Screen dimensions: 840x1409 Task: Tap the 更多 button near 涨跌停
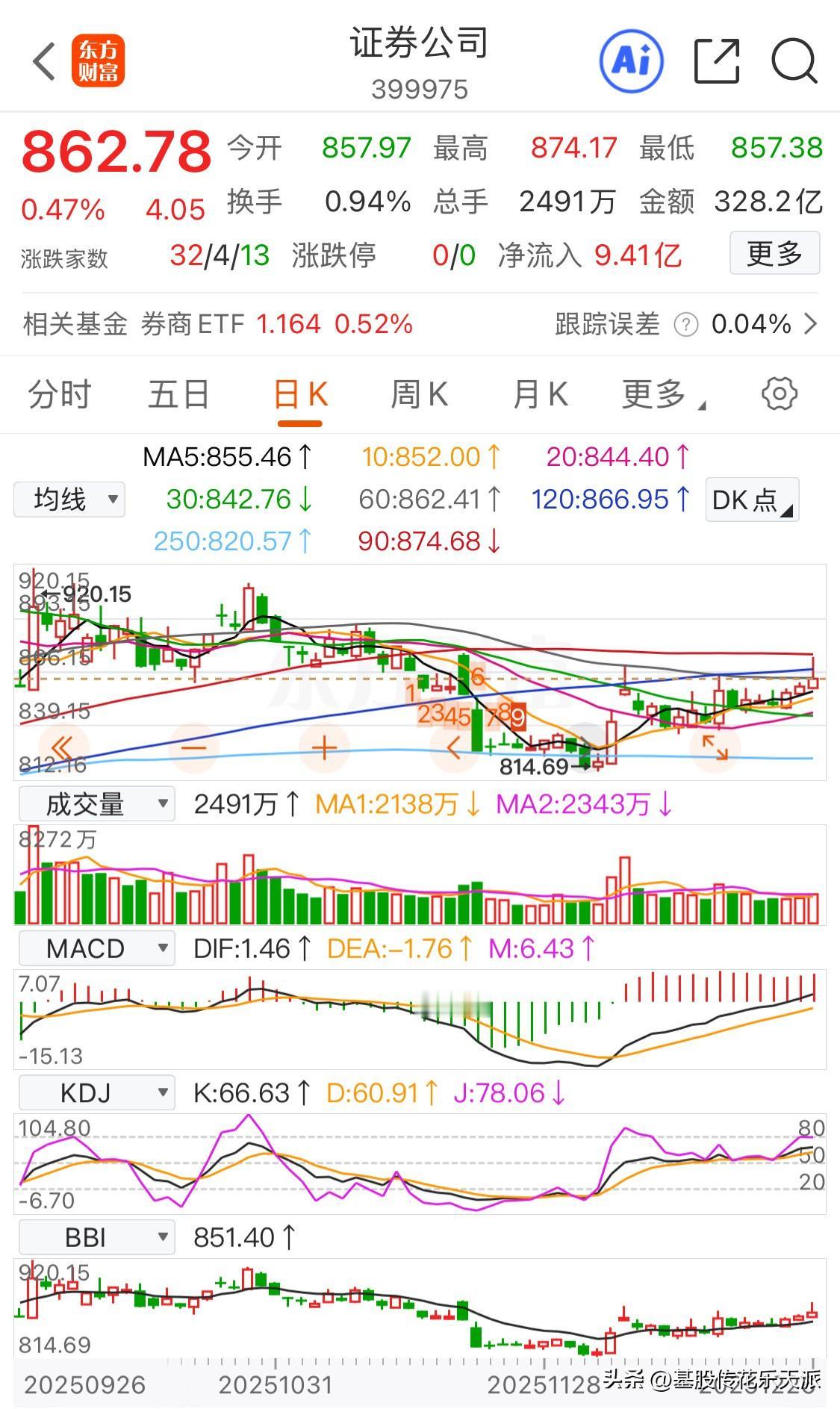(x=774, y=254)
